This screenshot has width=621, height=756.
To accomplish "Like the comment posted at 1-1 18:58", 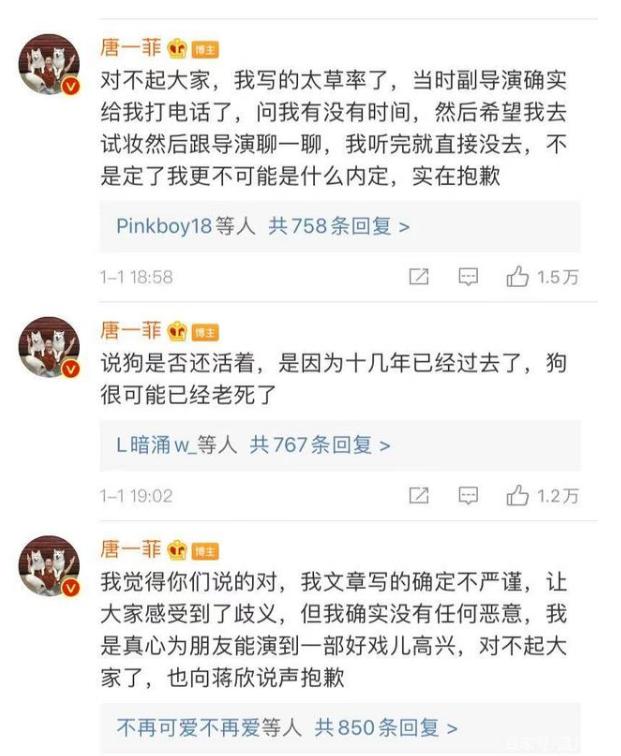I will pyautogui.click(x=517, y=277).
